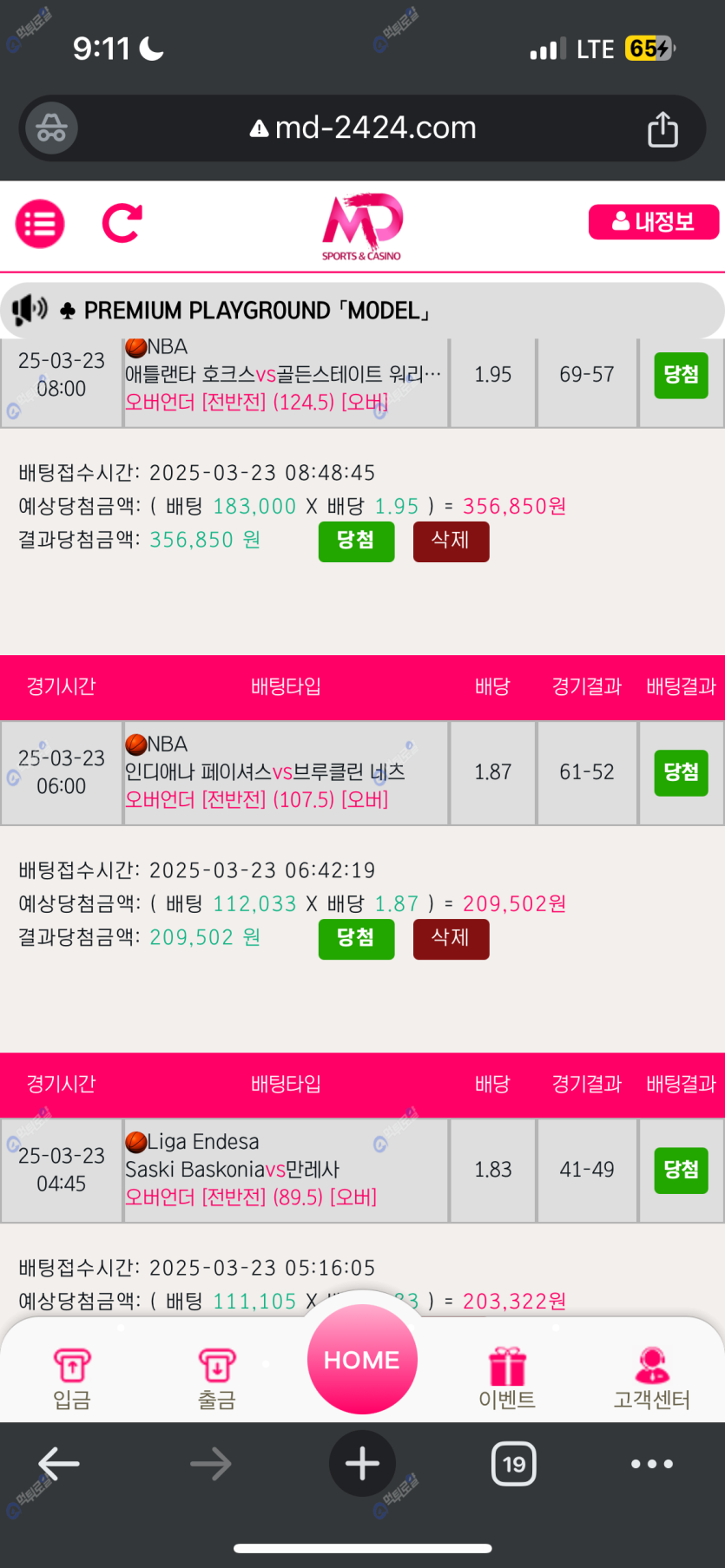Go back in the browser
Screen dimensions: 725x1568
coord(59,1464)
